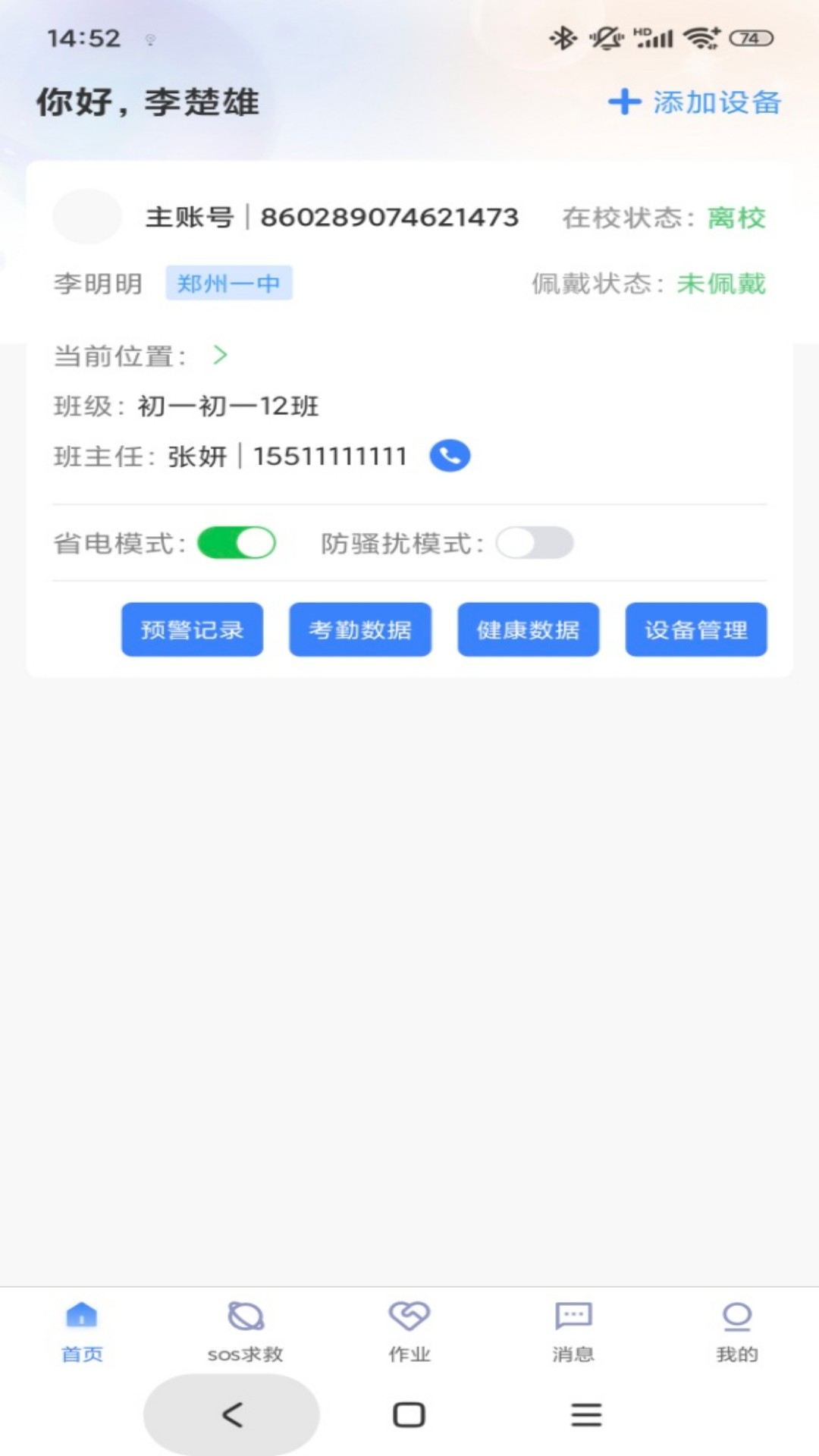Open the 消息 messages tab
The height and width of the screenshot is (1456, 819).
pos(573,1332)
